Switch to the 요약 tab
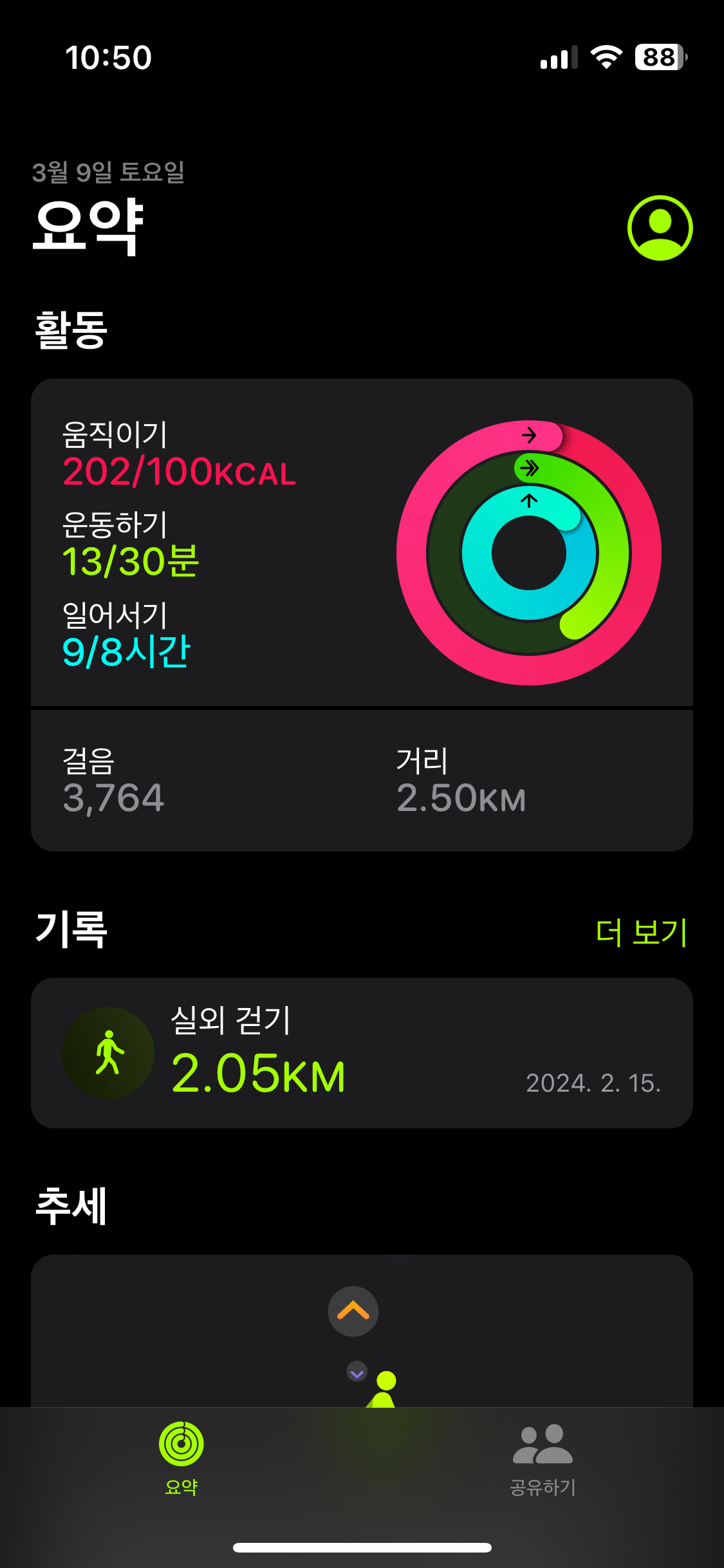The width and height of the screenshot is (724, 1568). 181,1458
